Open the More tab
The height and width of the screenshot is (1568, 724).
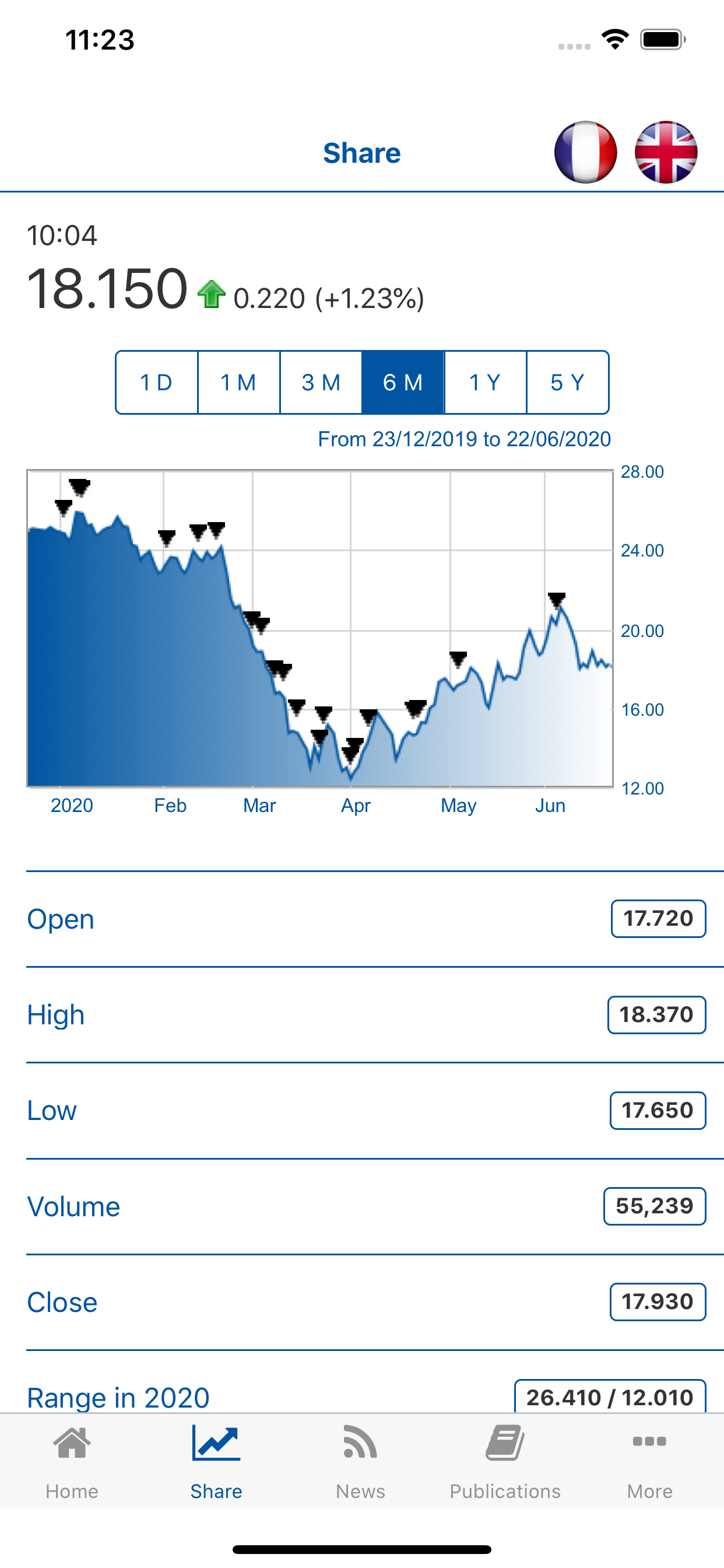pos(650,1462)
